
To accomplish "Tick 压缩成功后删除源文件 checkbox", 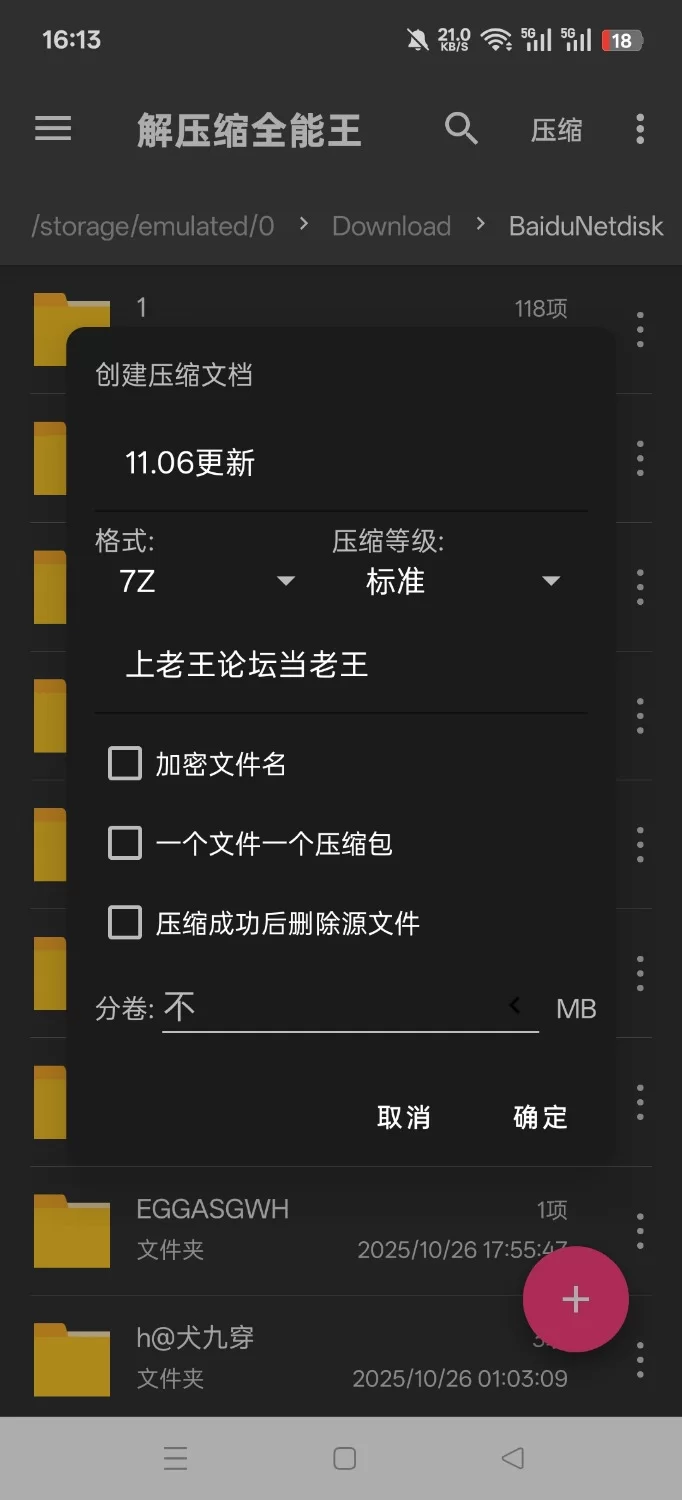I will (x=125, y=922).
